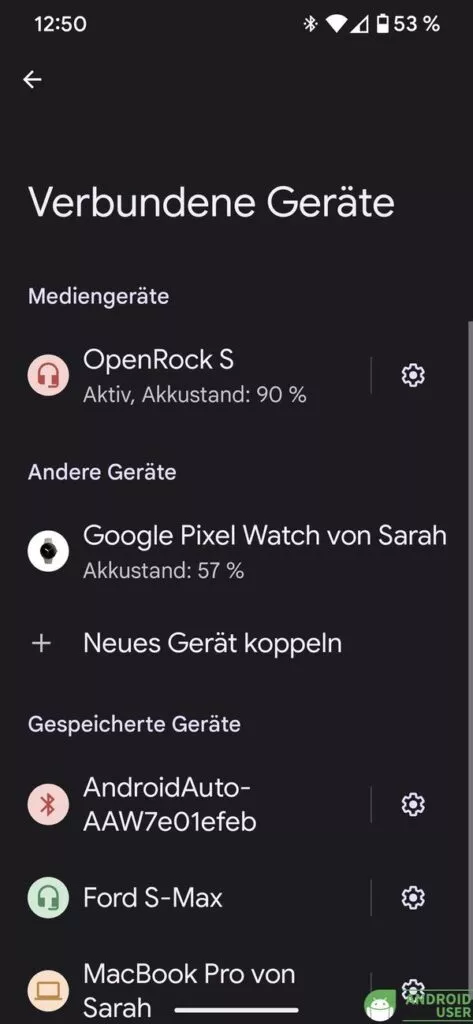Tap Neues Gerät koppeln
The width and height of the screenshot is (473, 1024).
[236, 643]
